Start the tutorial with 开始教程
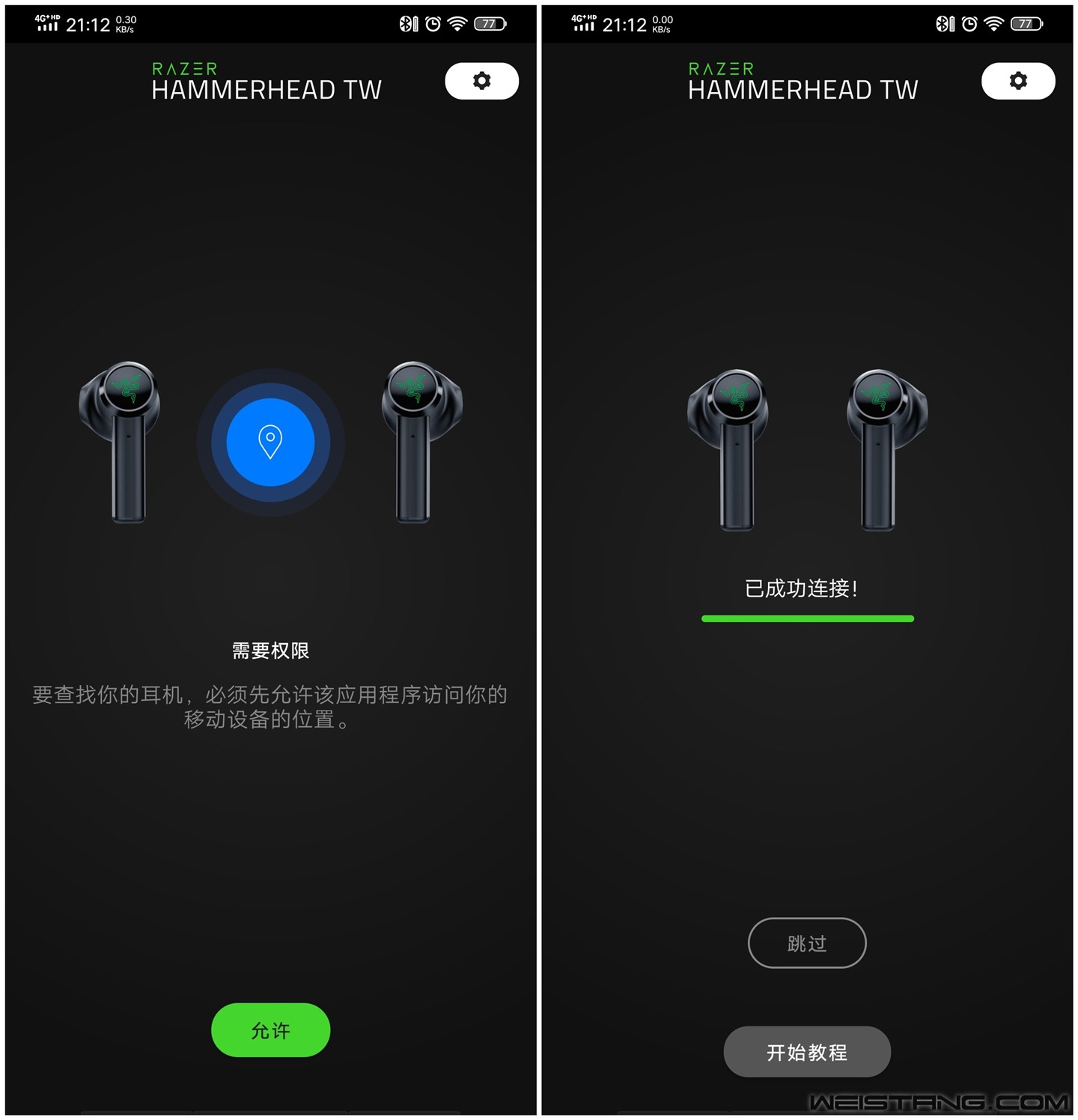Screen dimensions: 1078x1120 point(806,1052)
